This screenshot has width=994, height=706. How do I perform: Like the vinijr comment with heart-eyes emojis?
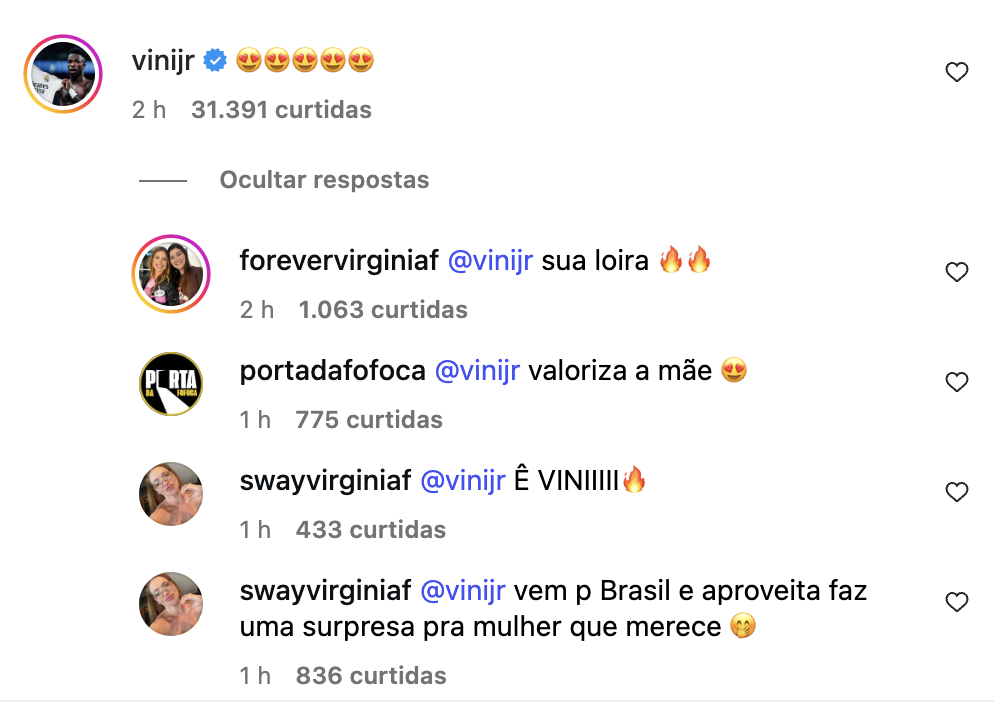pos(957,72)
